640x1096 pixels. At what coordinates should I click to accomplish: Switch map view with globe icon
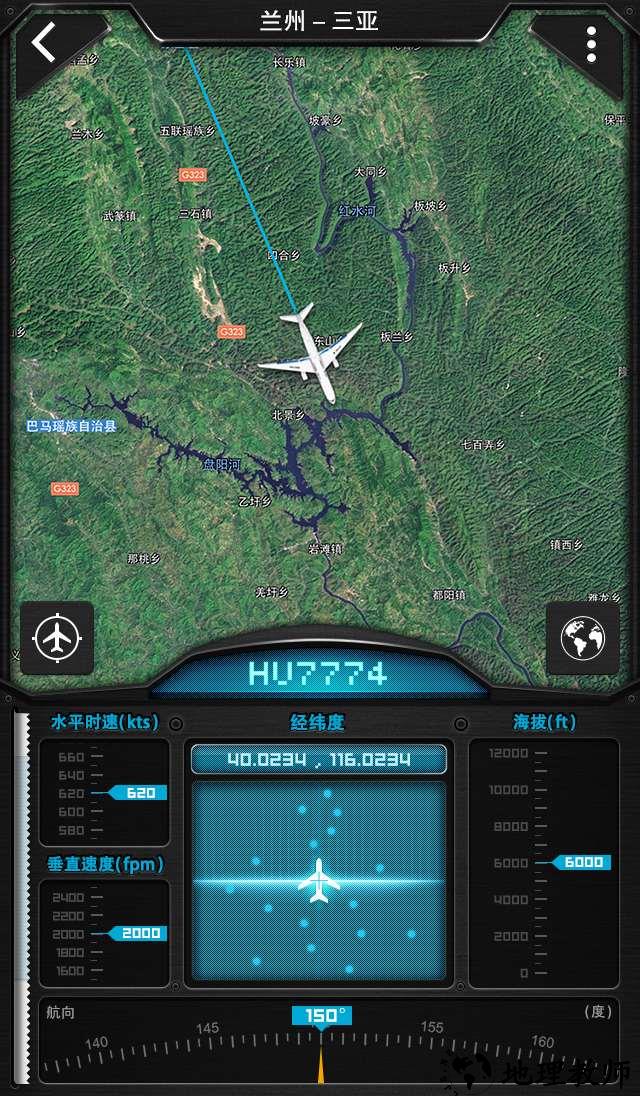click(x=582, y=637)
